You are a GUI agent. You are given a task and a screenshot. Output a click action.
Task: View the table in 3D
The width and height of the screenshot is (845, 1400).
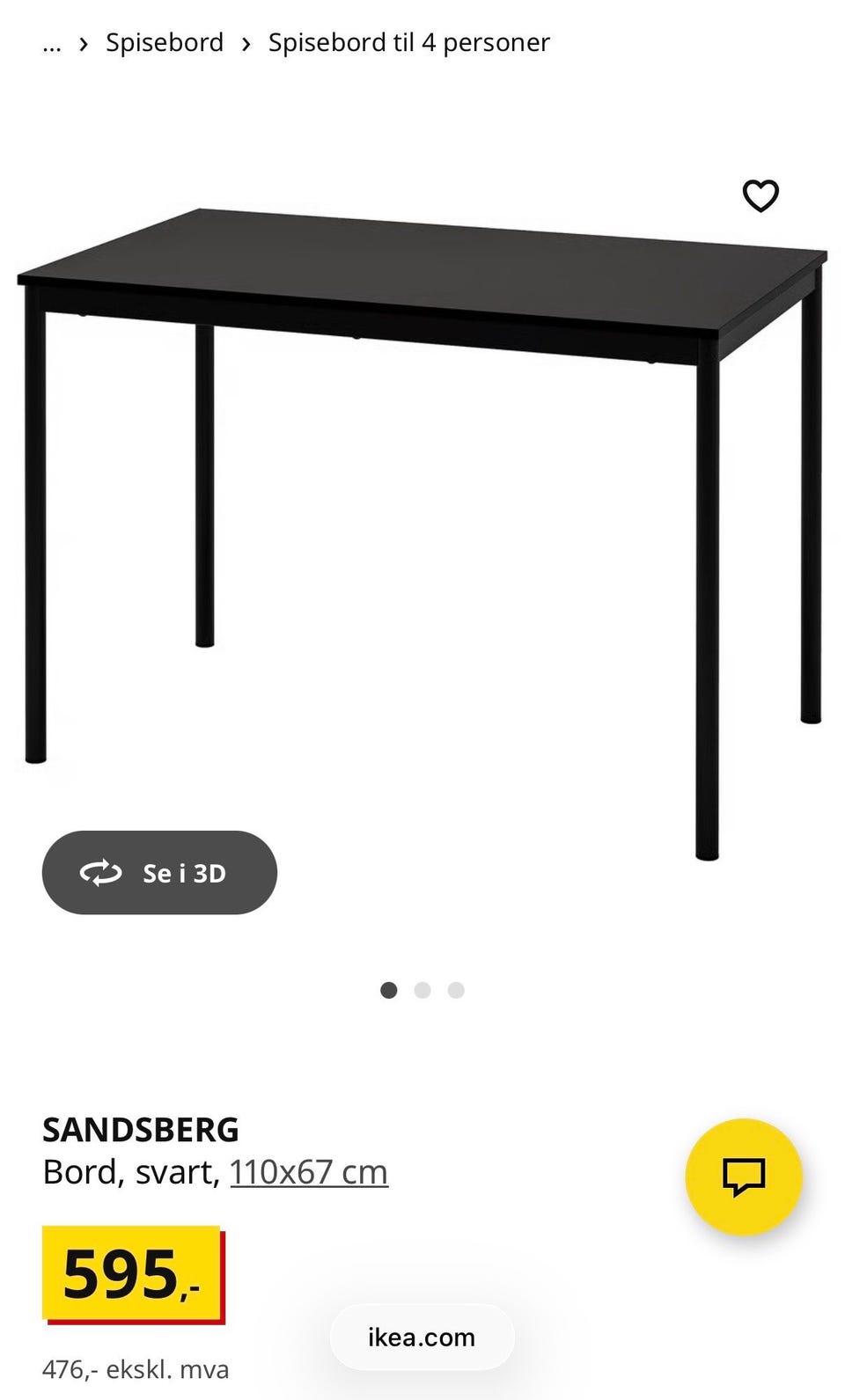point(159,872)
